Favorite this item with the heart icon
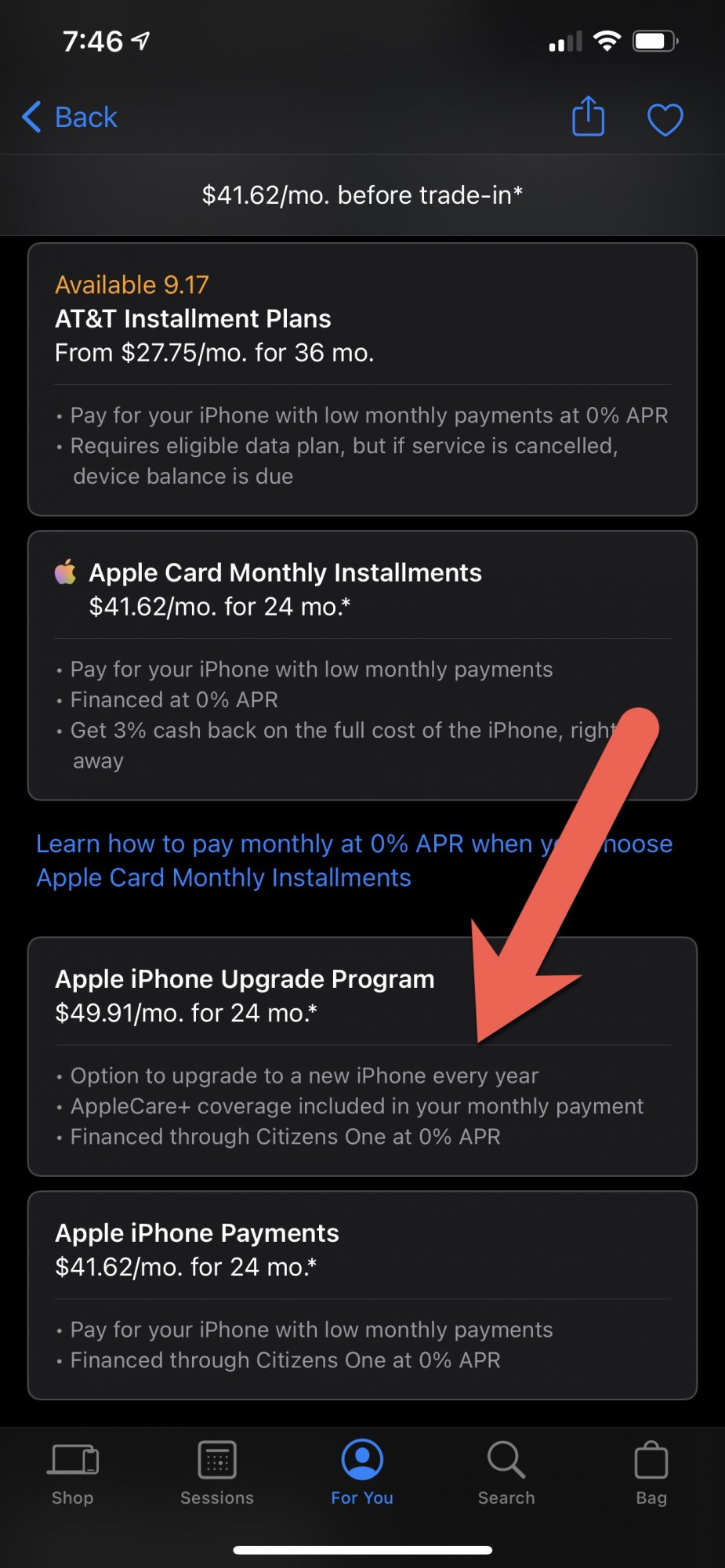725x1568 pixels. [665, 119]
